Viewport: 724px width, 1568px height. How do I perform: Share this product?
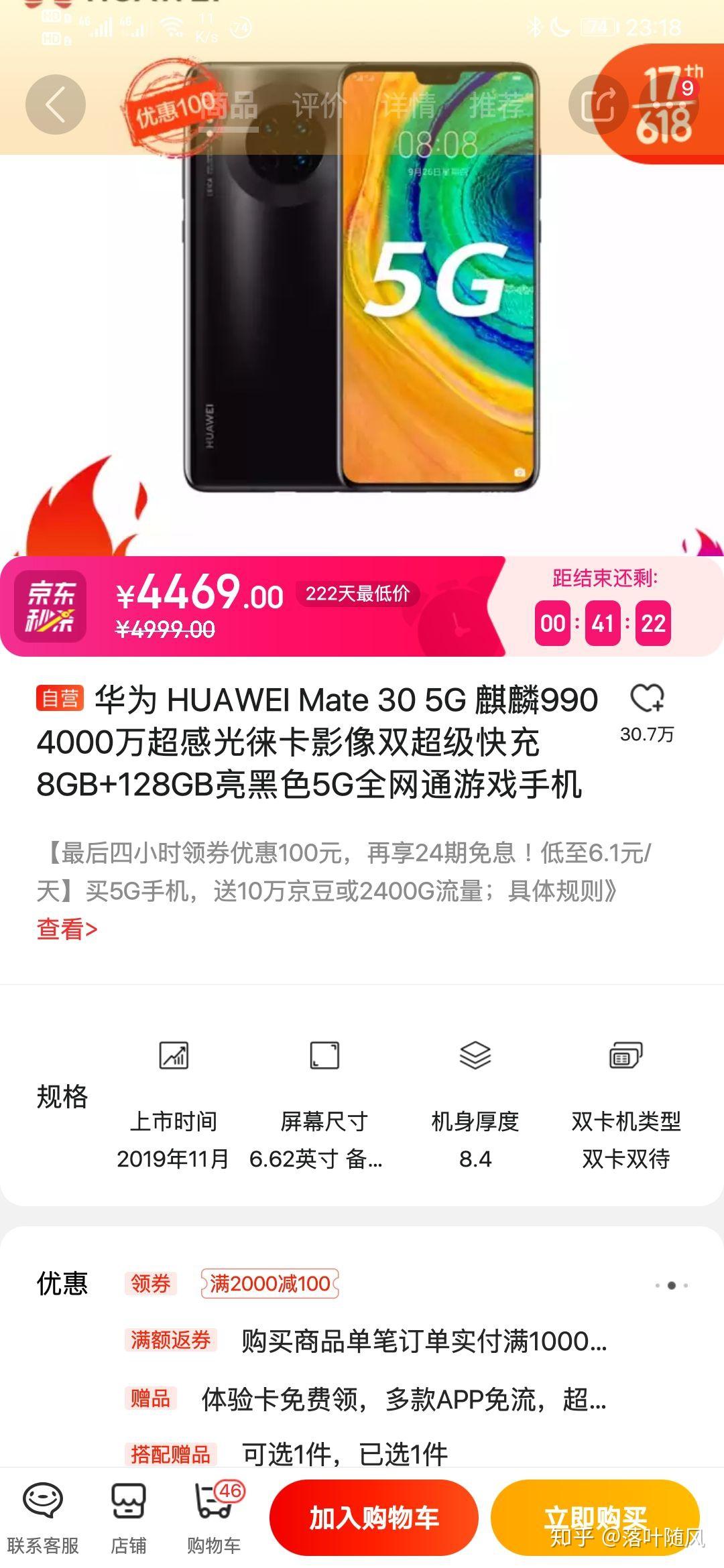tap(597, 105)
